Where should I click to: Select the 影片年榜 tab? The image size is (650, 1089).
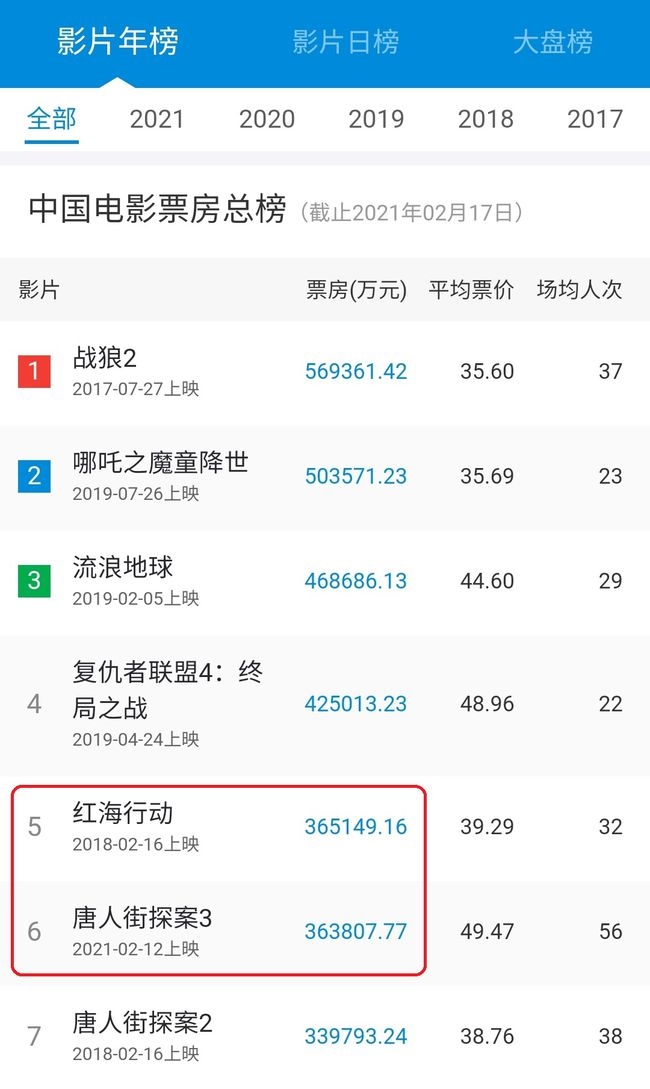[118, 42]
